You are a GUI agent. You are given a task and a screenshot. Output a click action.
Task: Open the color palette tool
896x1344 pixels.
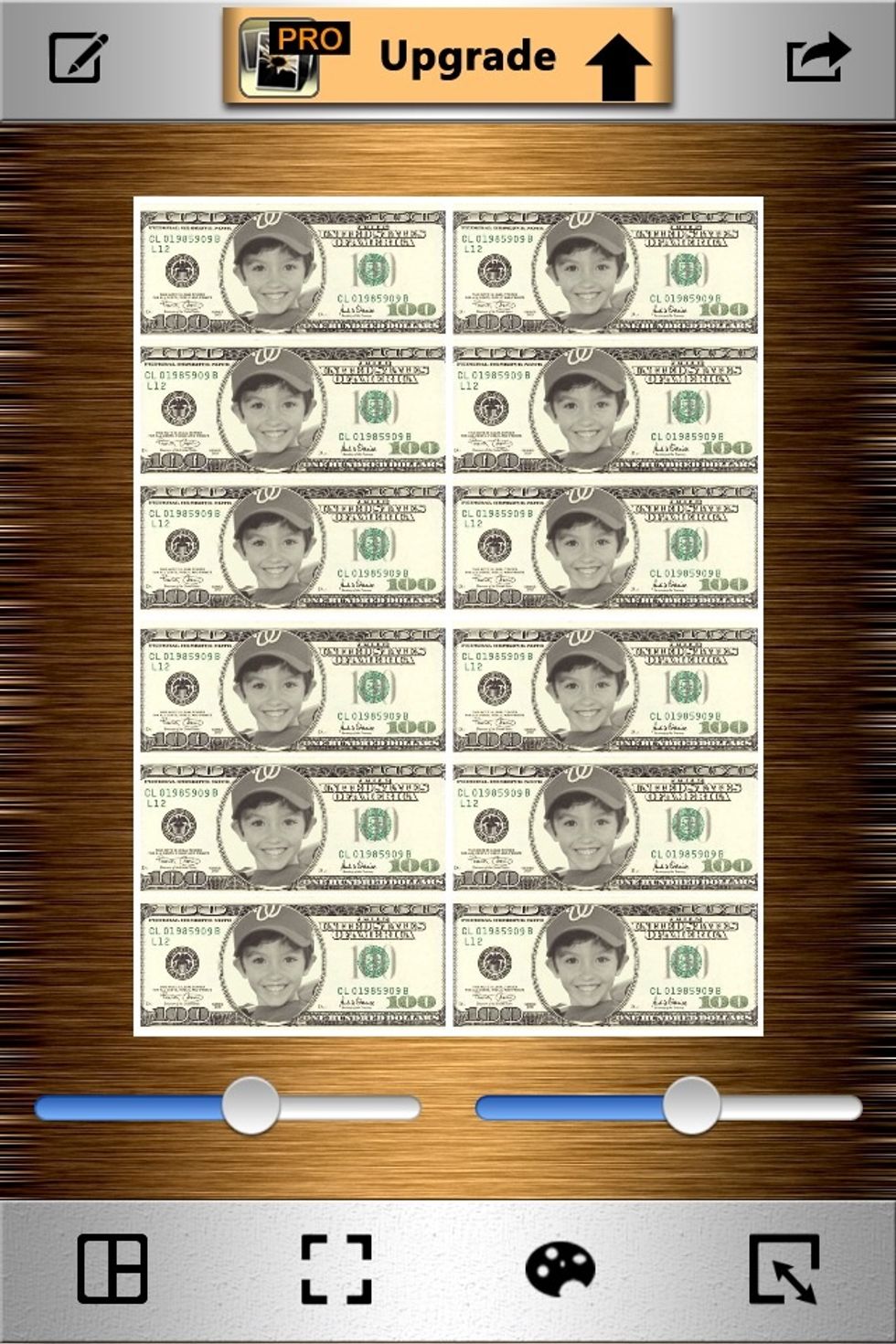point(560,1268)
